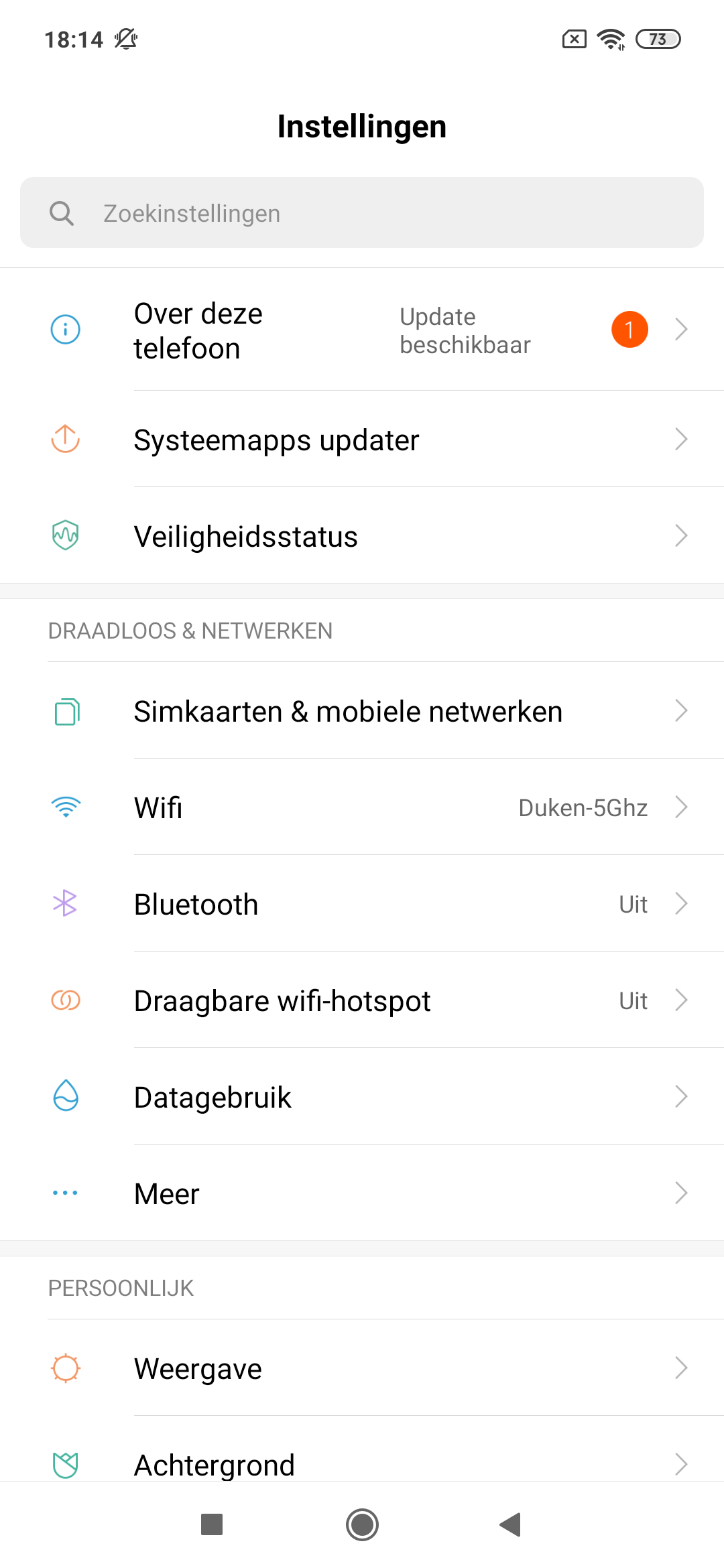Open recent apps with the square button
724x1568 pixels.
point(212,1524)
